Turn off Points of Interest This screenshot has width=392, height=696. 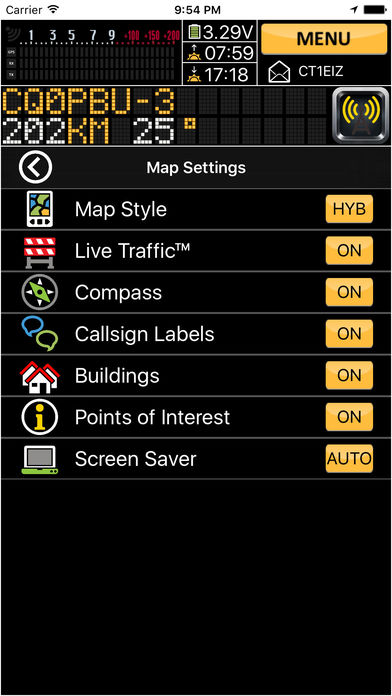coord(349,417)
